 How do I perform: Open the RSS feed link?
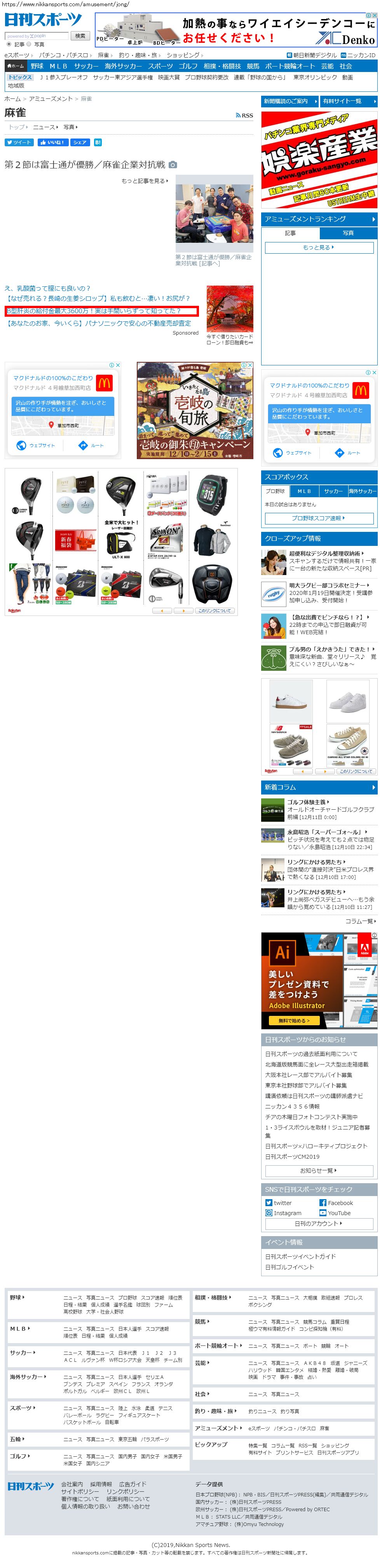(244, 115)
